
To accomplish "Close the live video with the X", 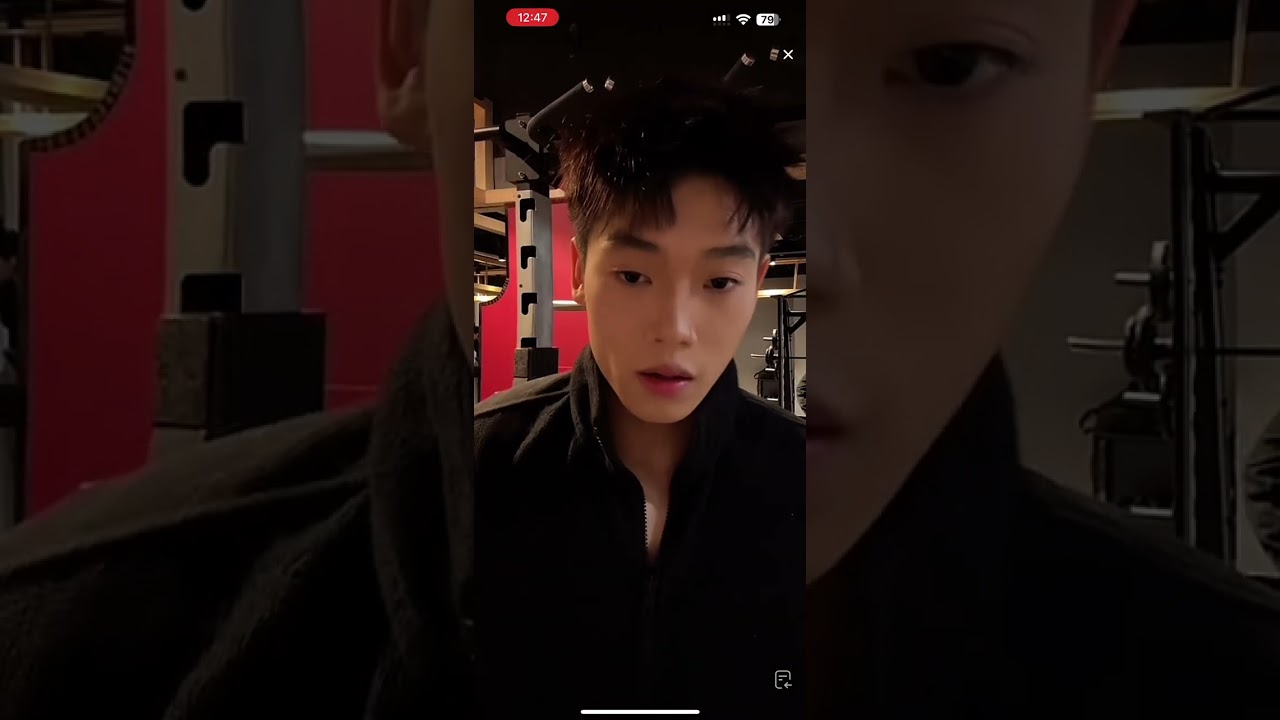I will tap(788, 55).
